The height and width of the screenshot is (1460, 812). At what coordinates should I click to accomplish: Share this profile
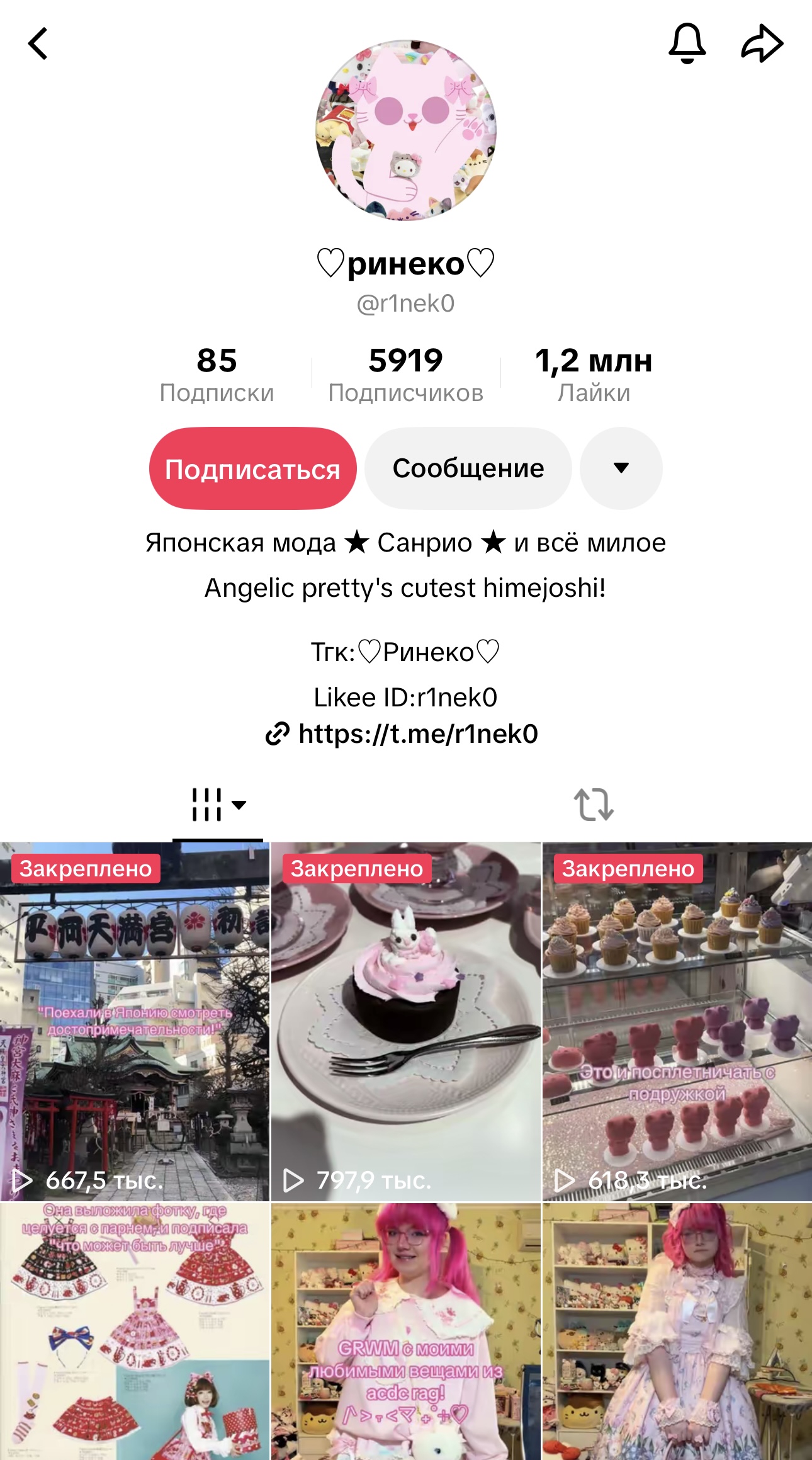[762, 43]
